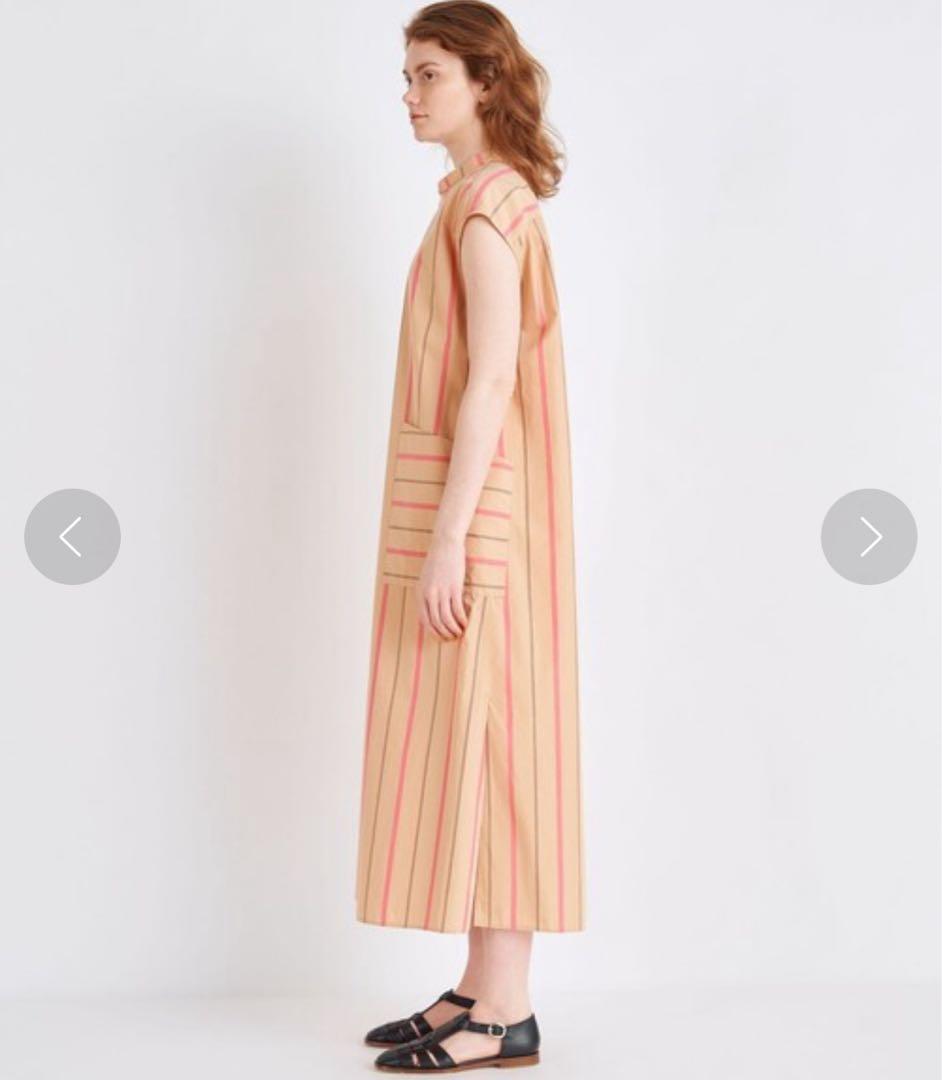The height and width of the screenshot is (1080, 942).
Task: Show the next product photo
Action: tap(868, 537)
